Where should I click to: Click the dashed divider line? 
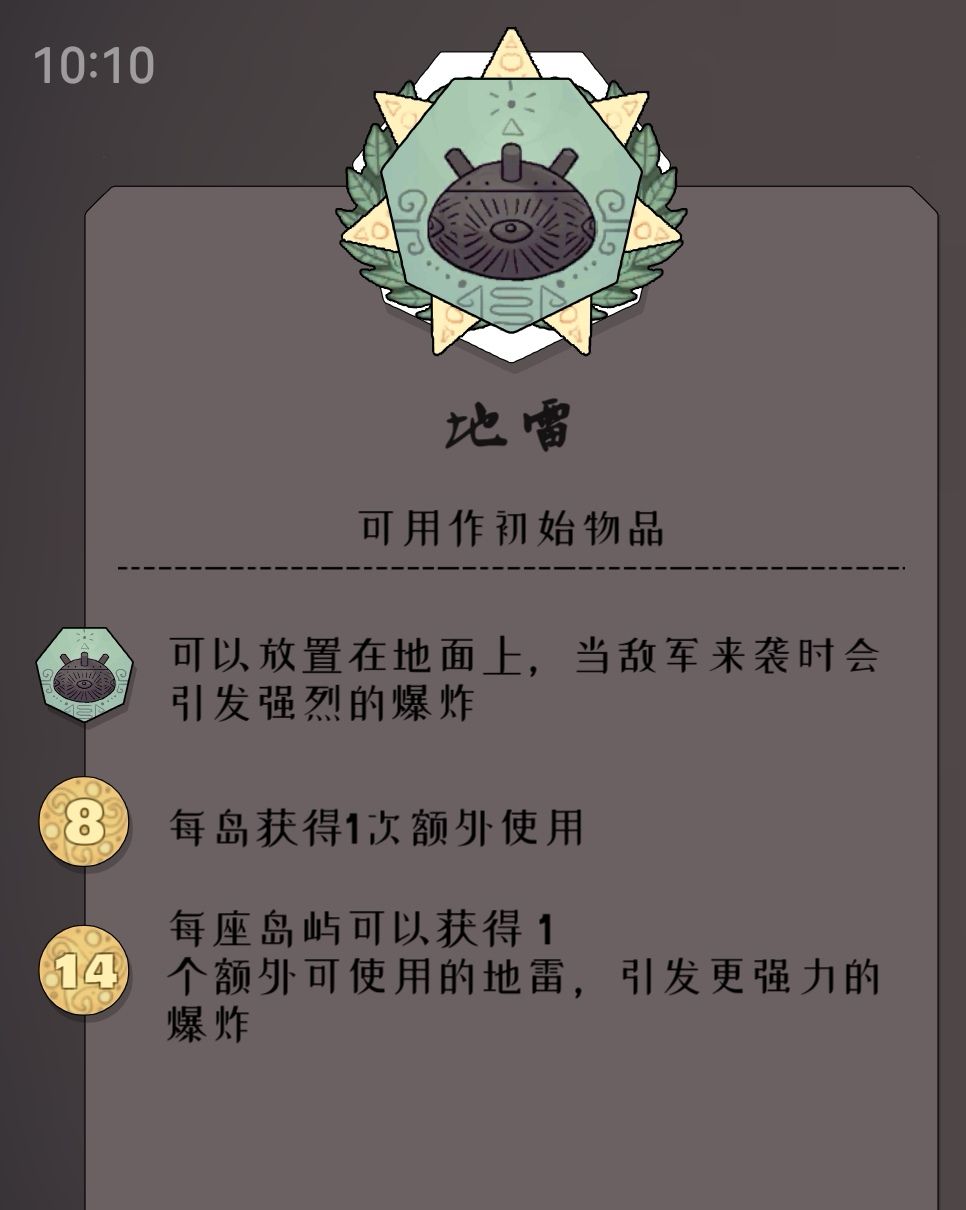pos(510,567)
